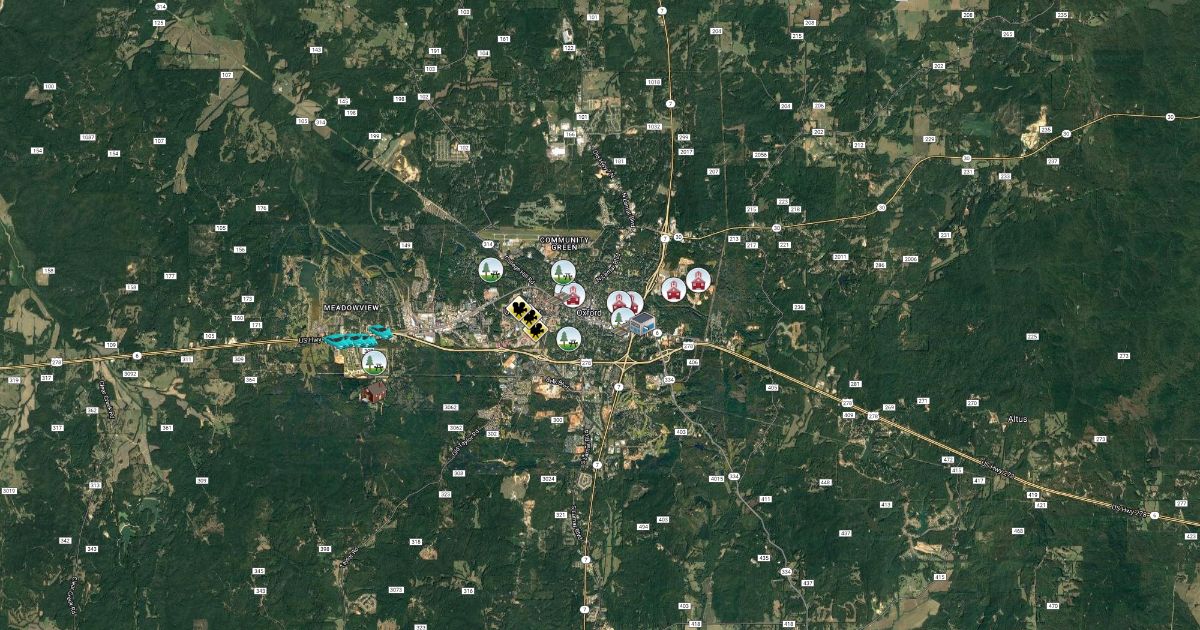This screenshot has height=630, width=1200.
Task: Open the easternmost red schoolhouse marker
Action: (697, 282)
